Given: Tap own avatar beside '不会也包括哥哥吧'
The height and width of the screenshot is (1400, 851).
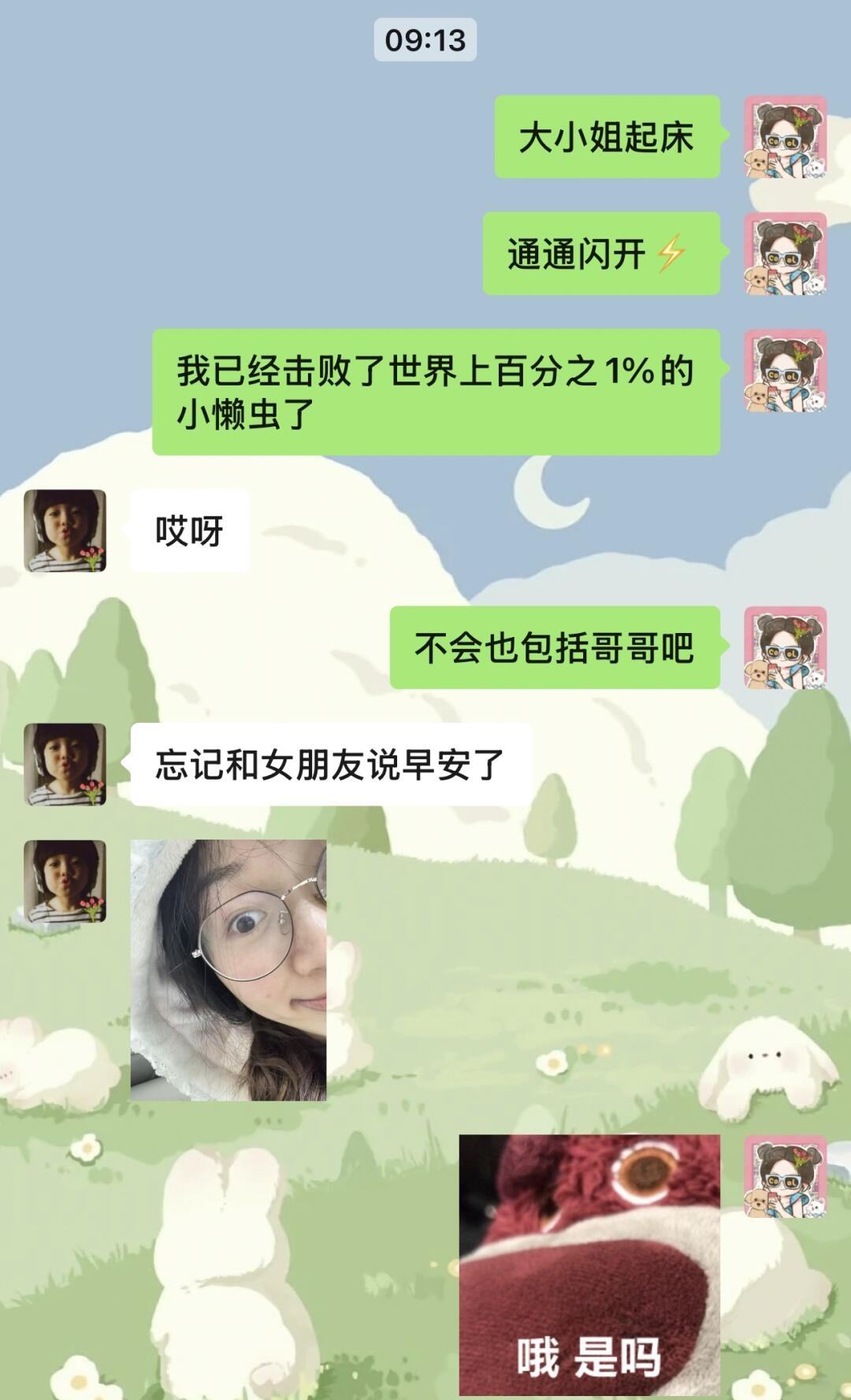Looking at the screenshot, I should [786, 648].
